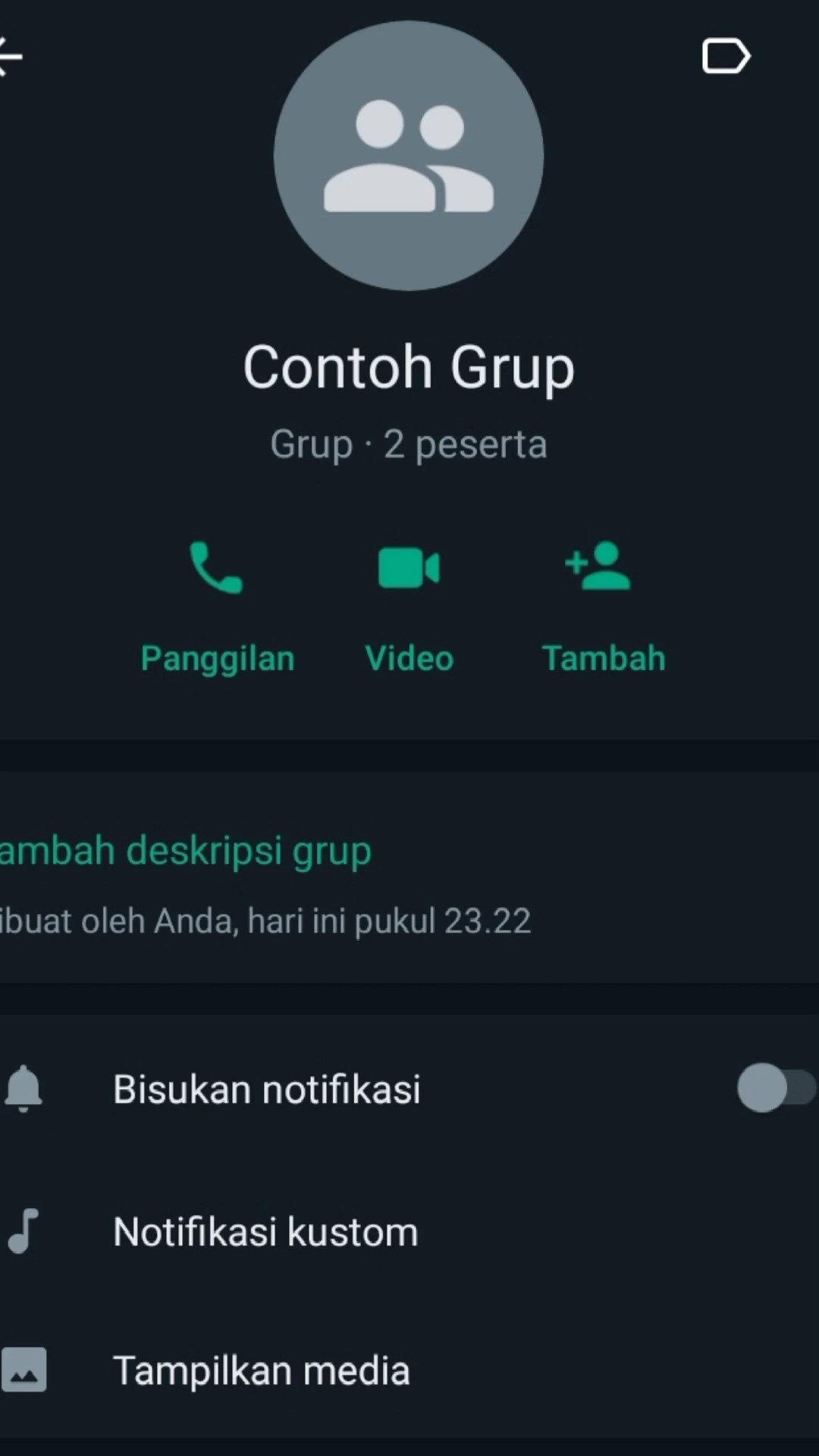The width and height of the screenshot is (819, 1456).
Task: Tap the label icon in the top right
Action: pyautogui.click(x=726, y=56)
